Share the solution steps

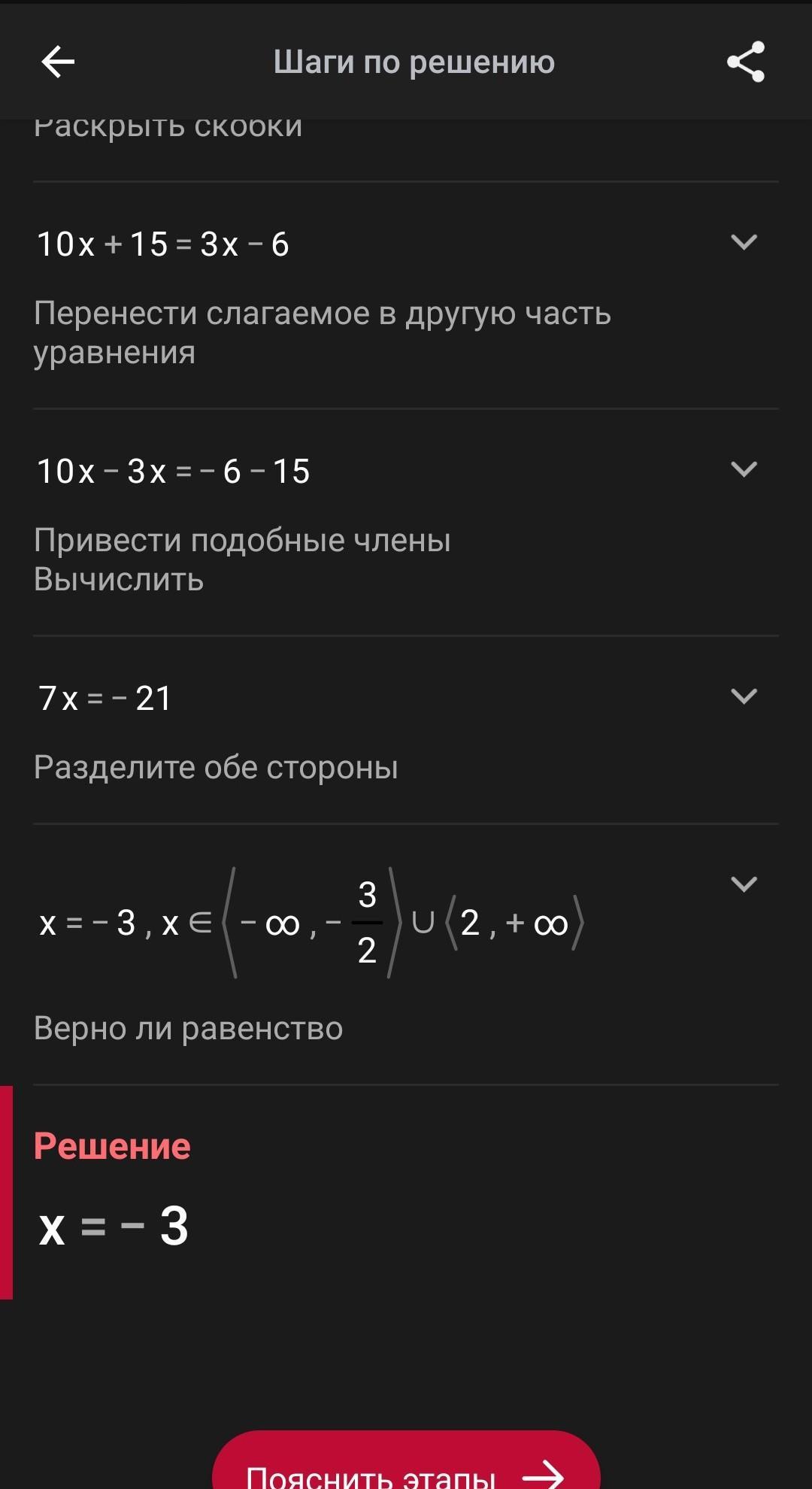point(745,62)
